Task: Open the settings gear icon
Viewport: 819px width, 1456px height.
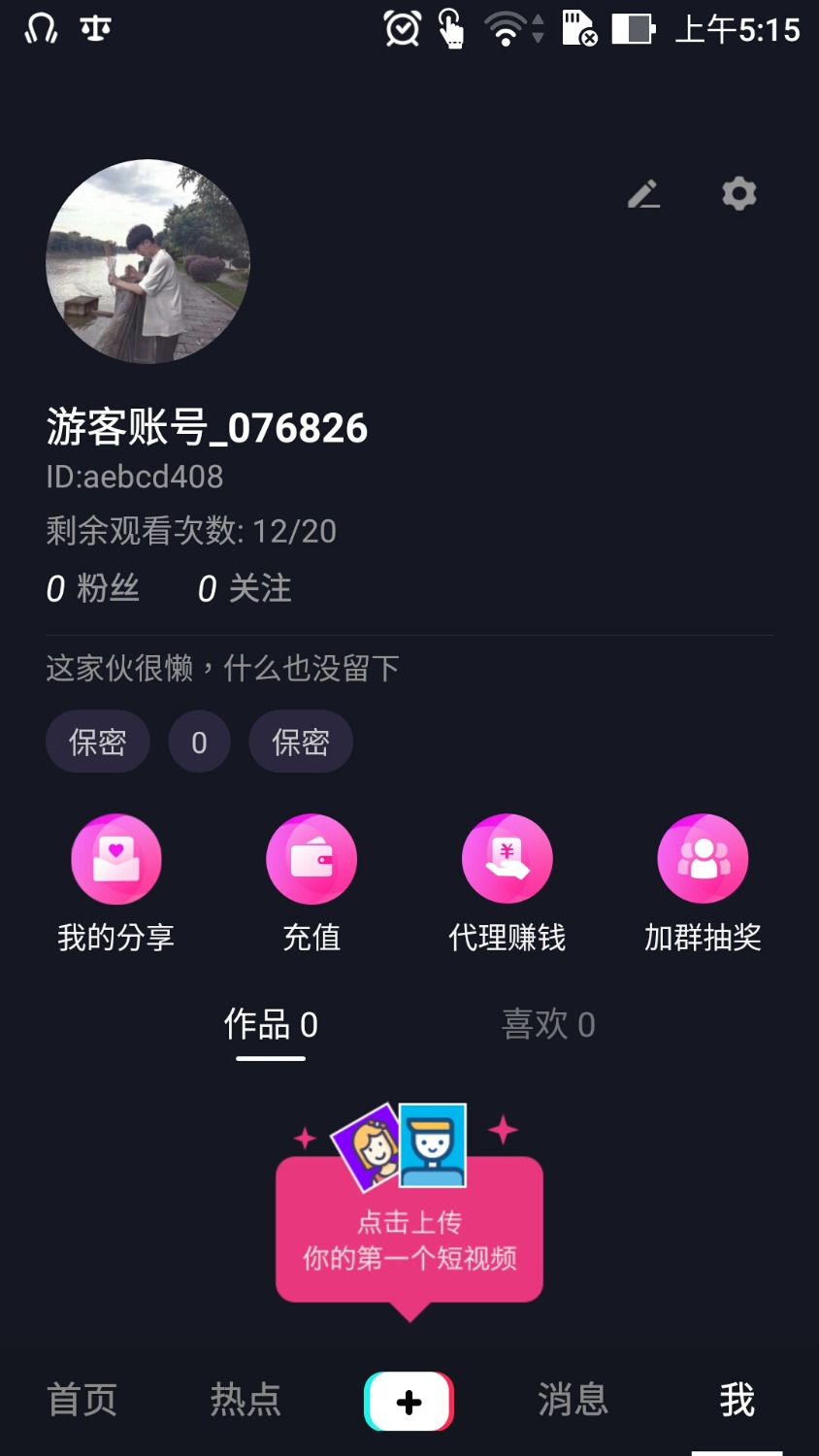Action: (738, 194)
